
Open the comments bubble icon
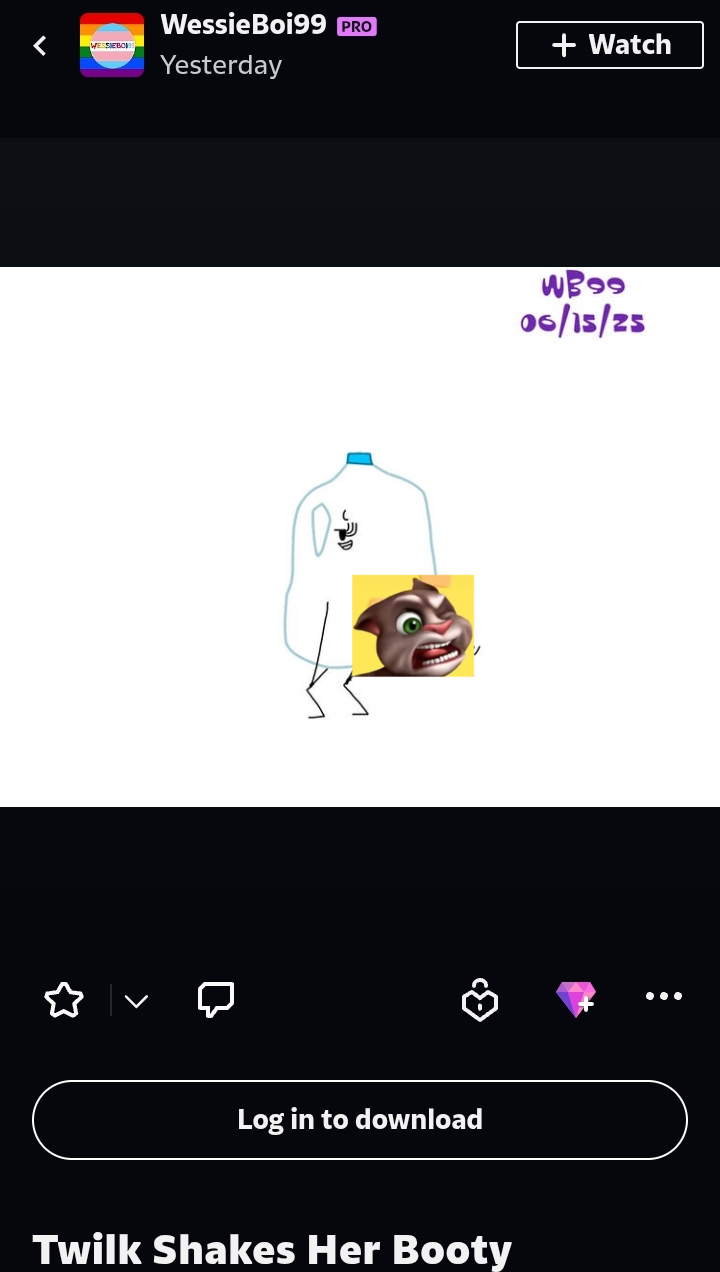pos(216,999)
